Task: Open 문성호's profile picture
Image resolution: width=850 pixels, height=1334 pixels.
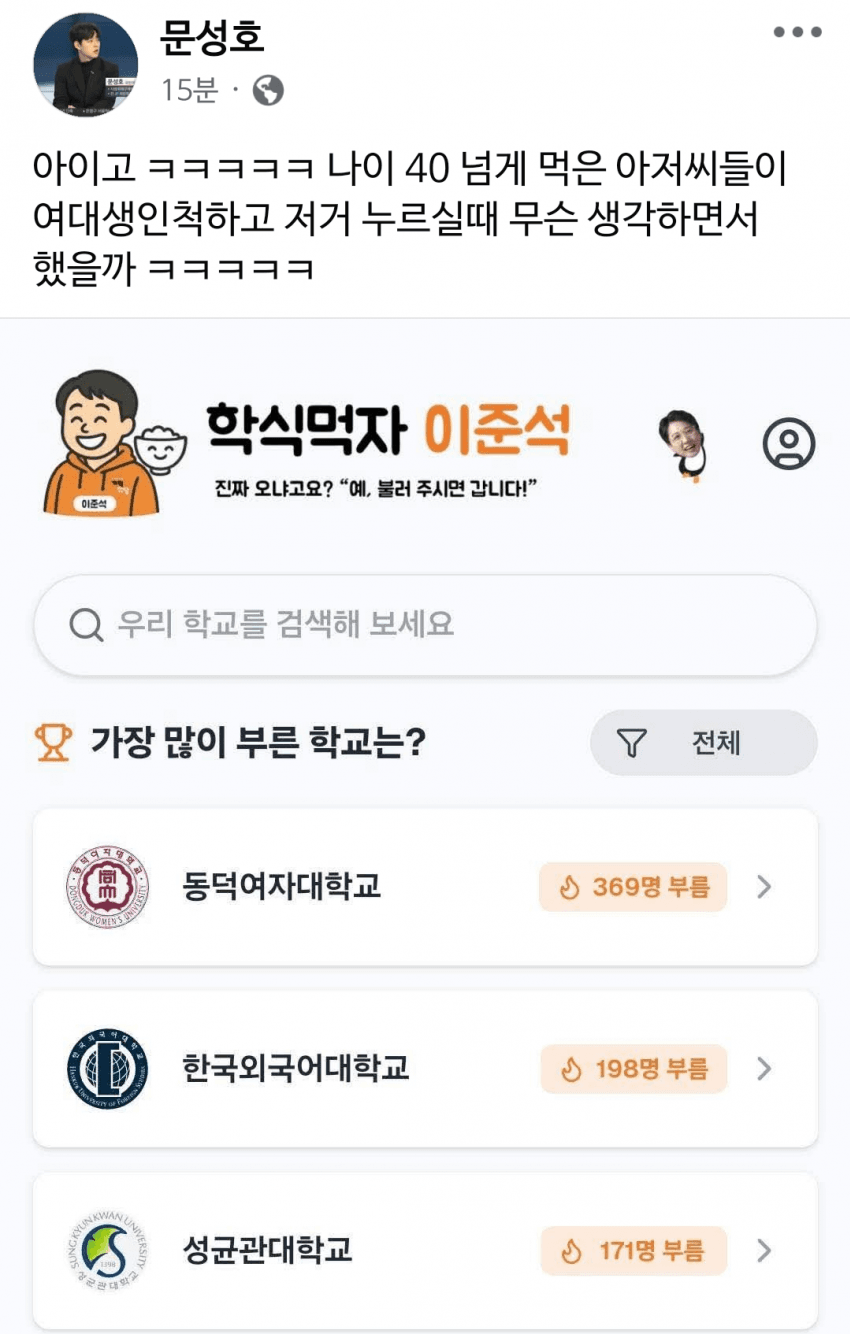Action: pyautogui.click(x=85, y=65)
